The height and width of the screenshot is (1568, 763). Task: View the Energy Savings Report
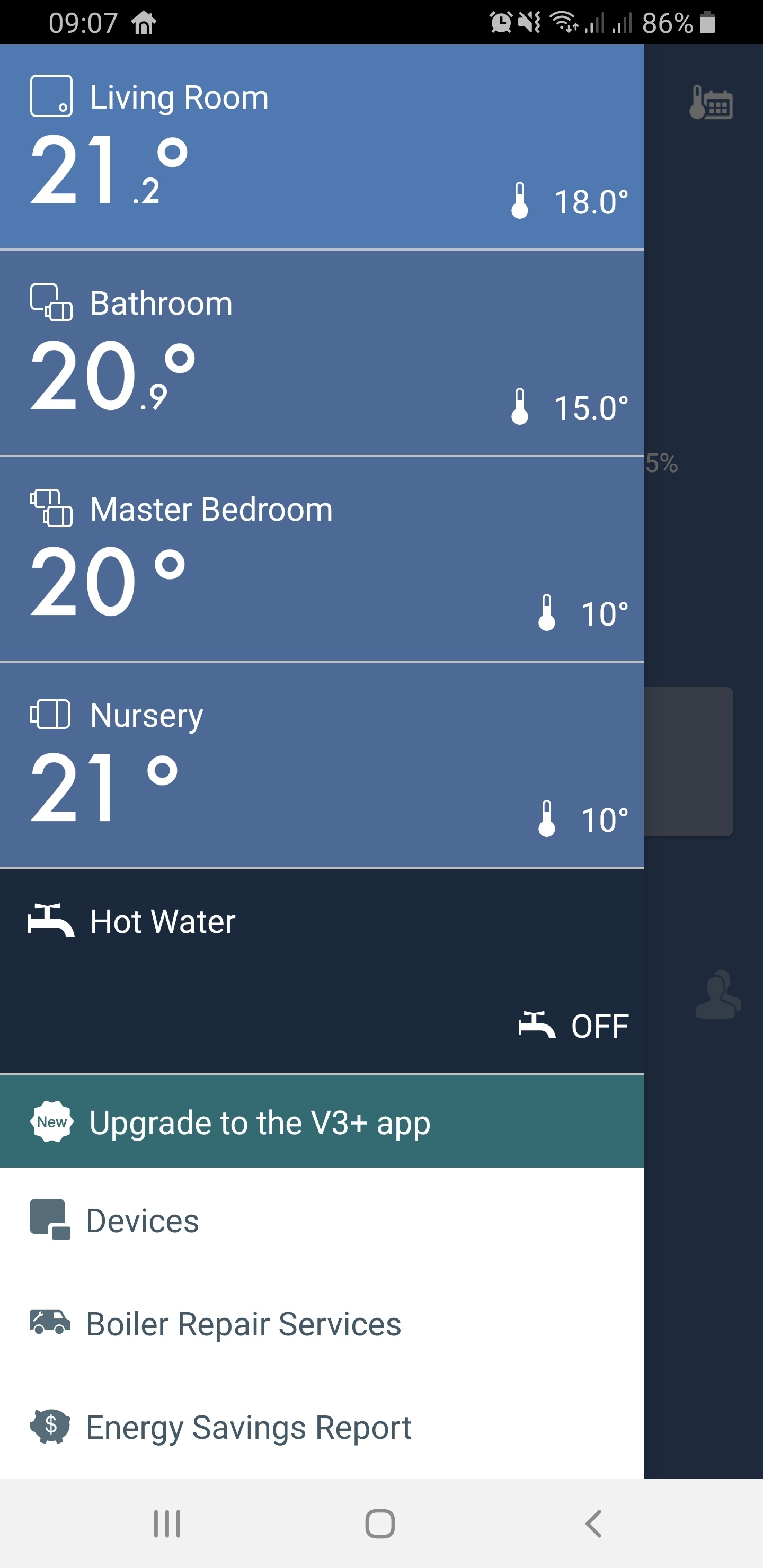point(322,1427)
